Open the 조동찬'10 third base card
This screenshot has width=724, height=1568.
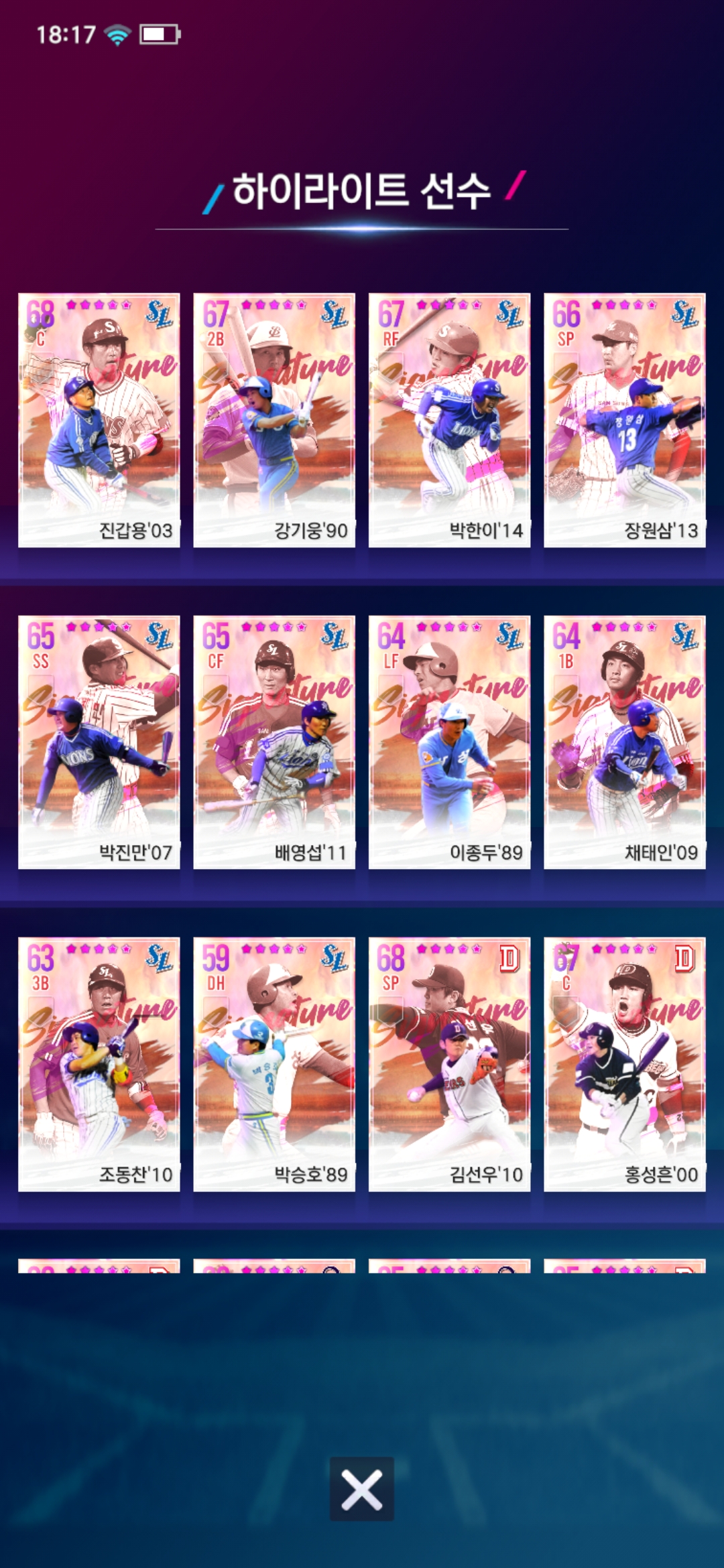coord(99,1063)
